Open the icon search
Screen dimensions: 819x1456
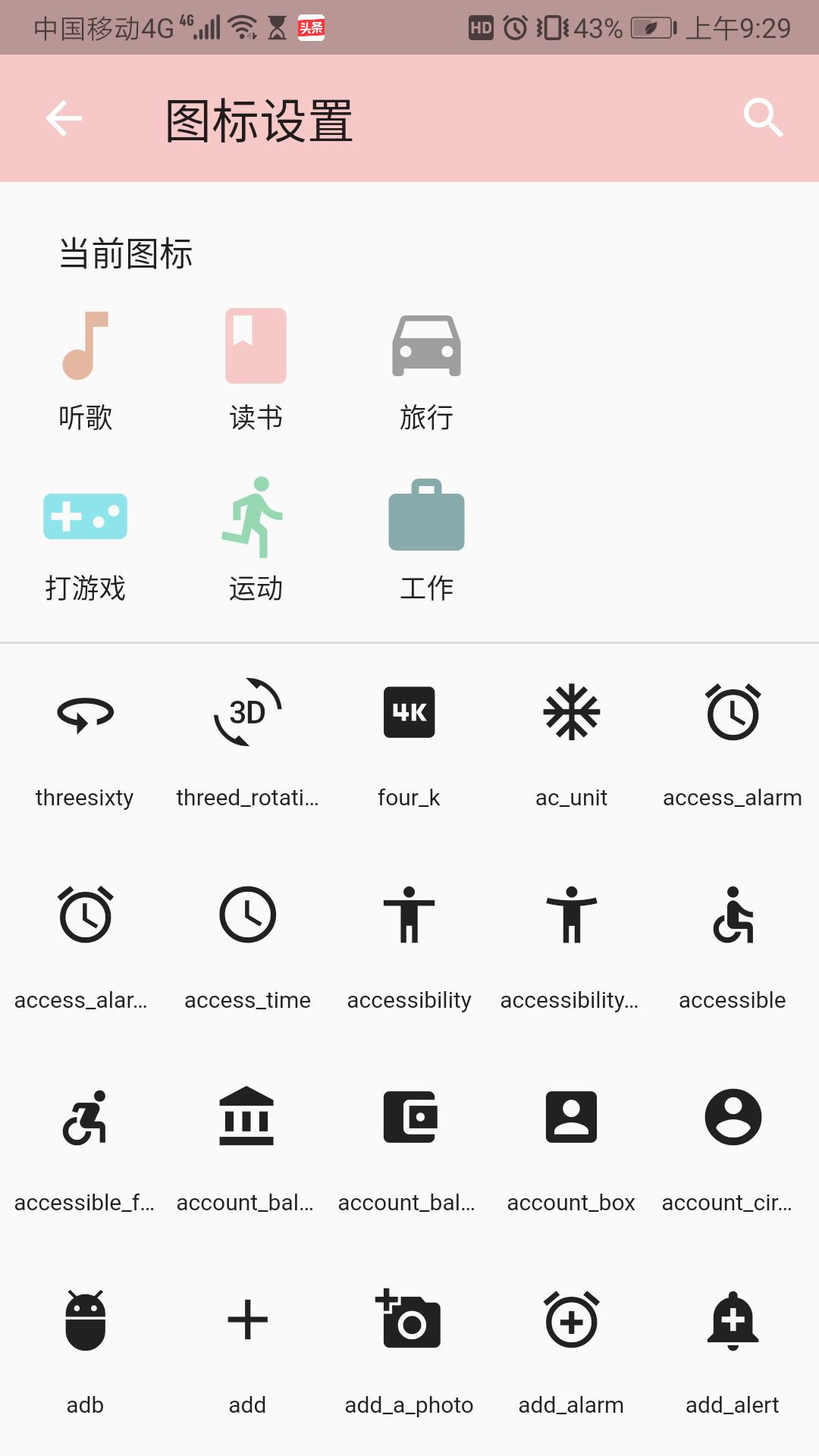[x=762, y=118]
